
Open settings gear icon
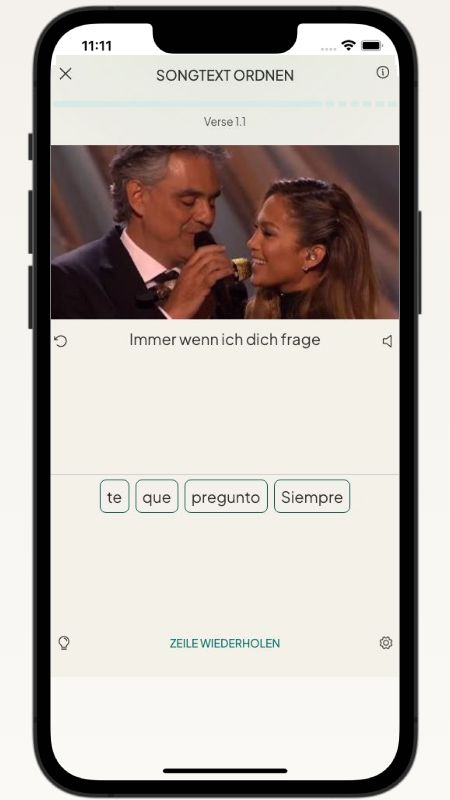tap(386, 643)
